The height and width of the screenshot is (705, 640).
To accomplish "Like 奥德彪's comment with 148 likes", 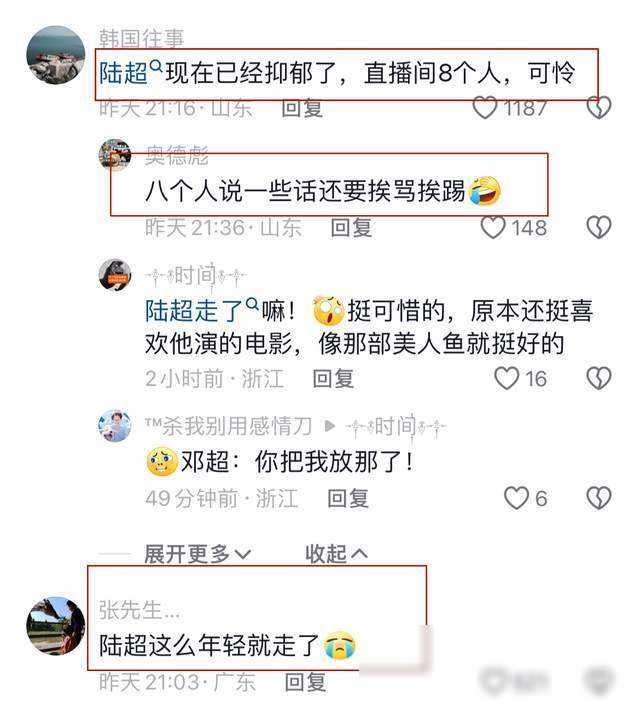I will pyautogui.click(x=493, y=227).
